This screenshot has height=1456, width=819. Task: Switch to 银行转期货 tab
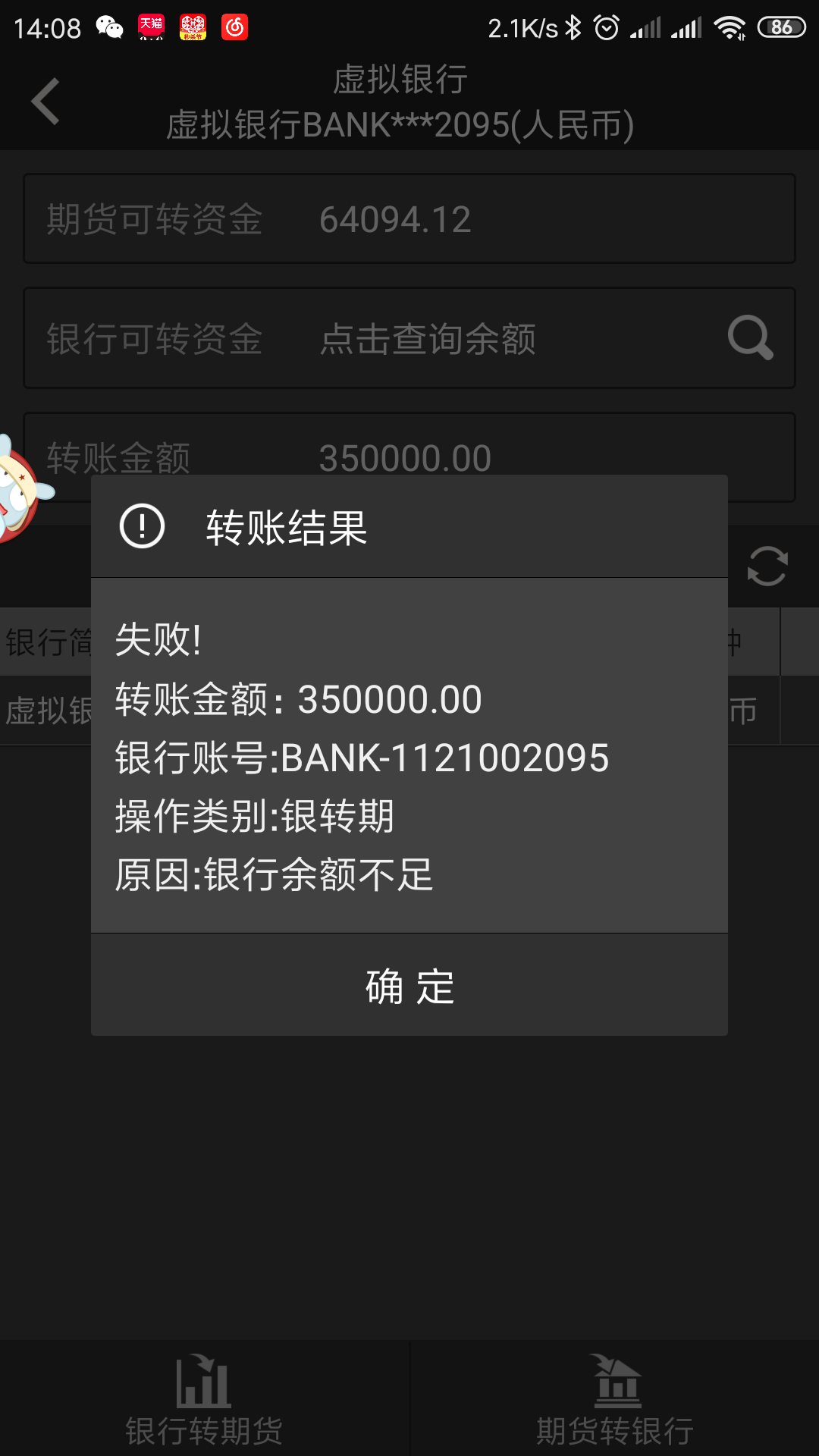204,1400
